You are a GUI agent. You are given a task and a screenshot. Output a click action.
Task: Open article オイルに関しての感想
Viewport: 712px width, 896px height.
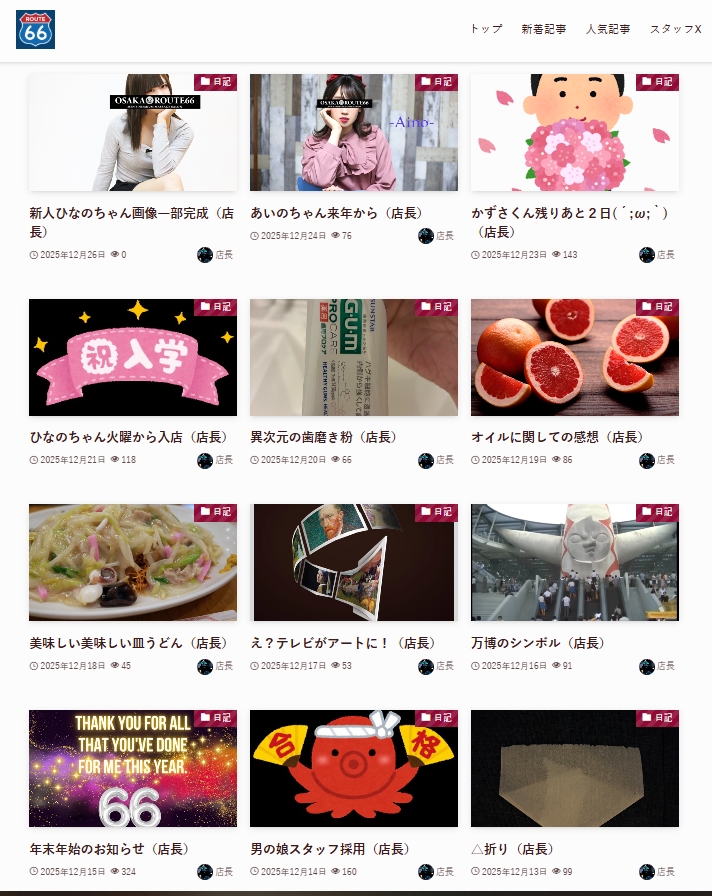click(x=556, y=437)
